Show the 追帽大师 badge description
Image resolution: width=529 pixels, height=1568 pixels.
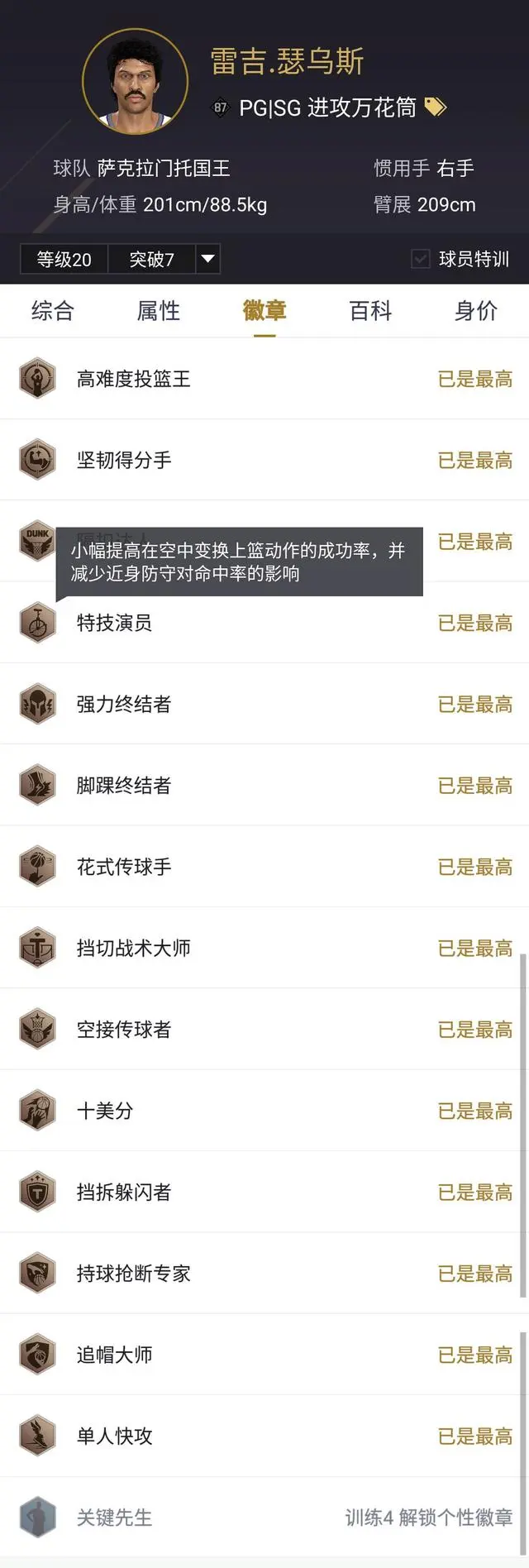(x=114, y=1355)
